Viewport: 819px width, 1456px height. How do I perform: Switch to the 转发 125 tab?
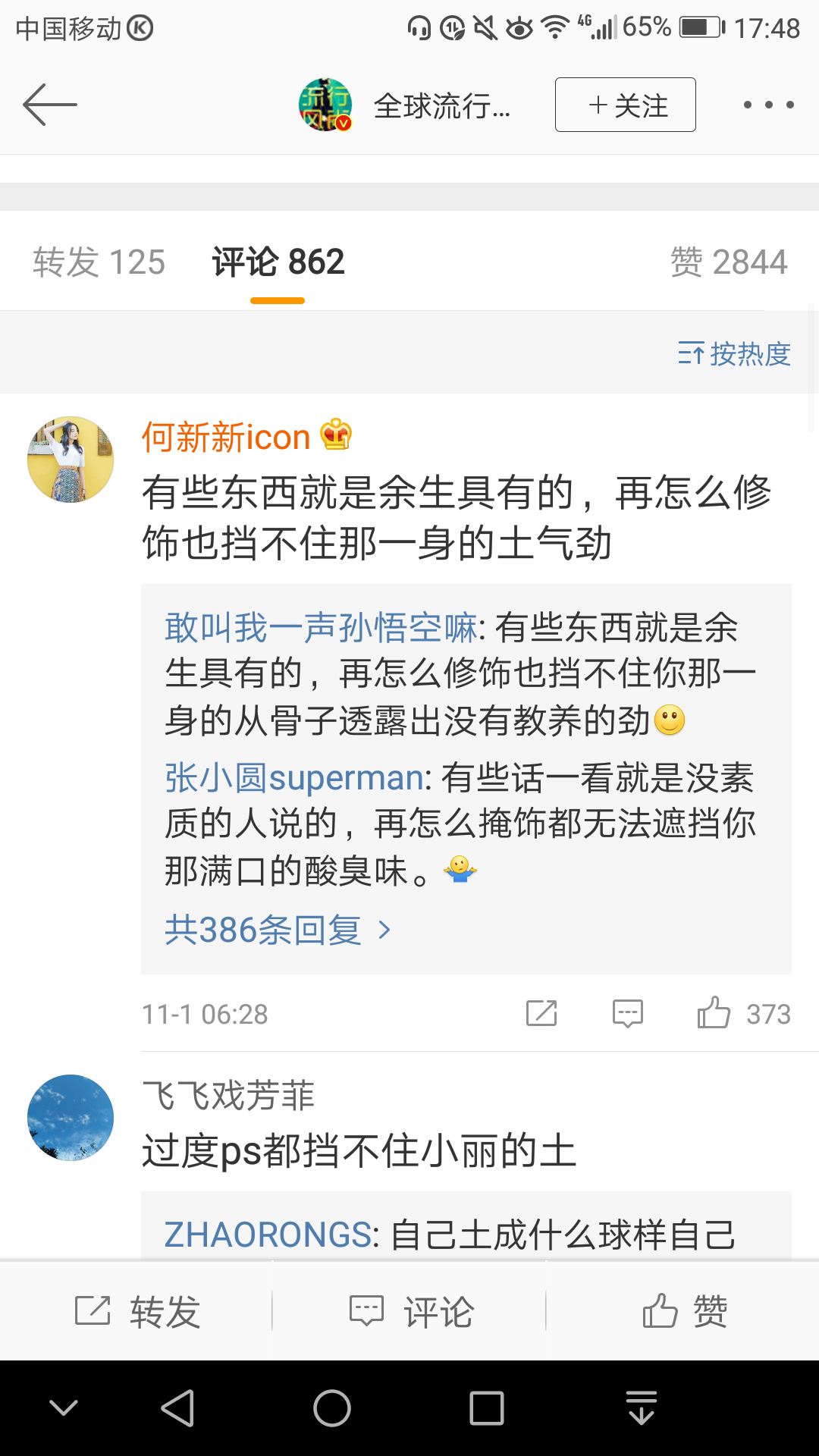(99, 262)
